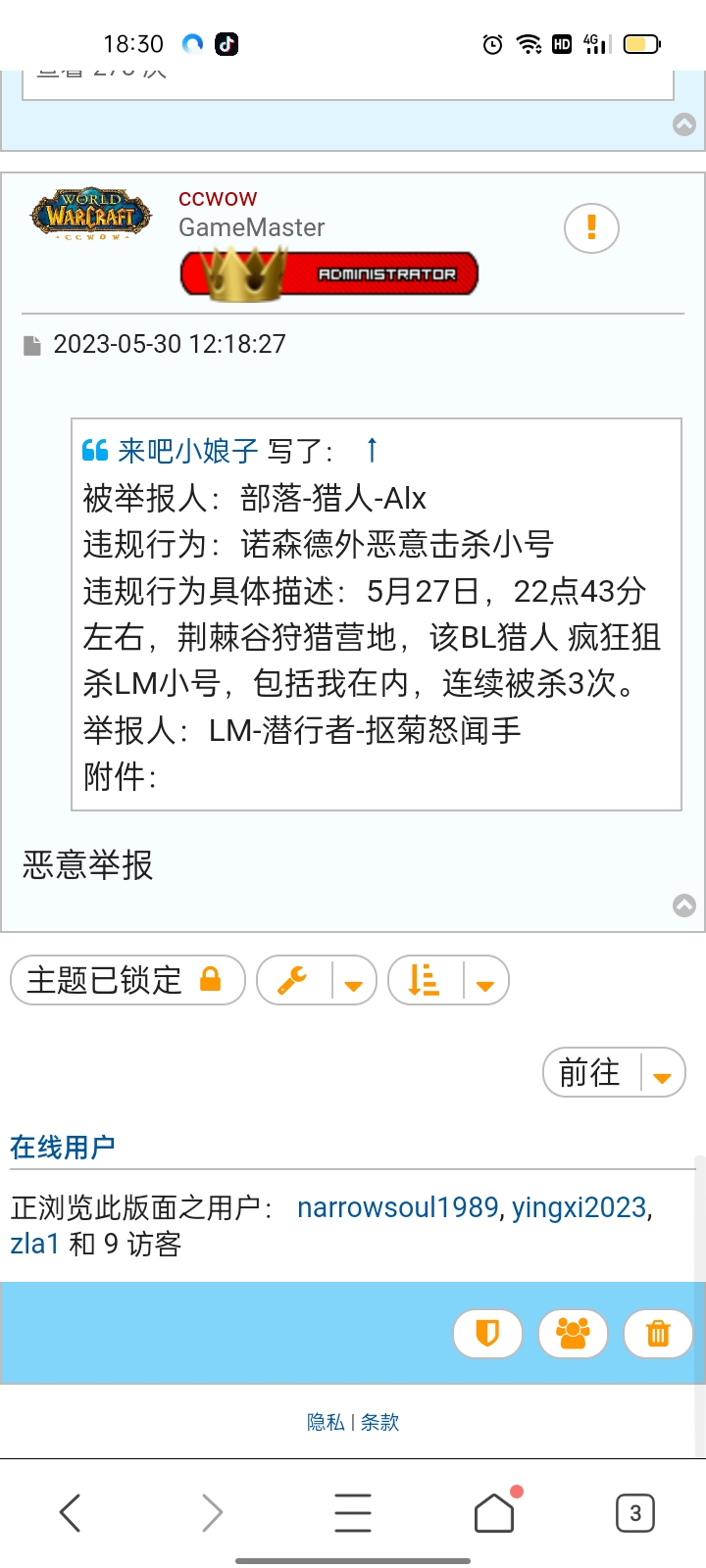Image resolution: width=706 pixels, height=1568 pixels.
Task: Jump to the original quoted post arrow
Action: click(372, 451)
